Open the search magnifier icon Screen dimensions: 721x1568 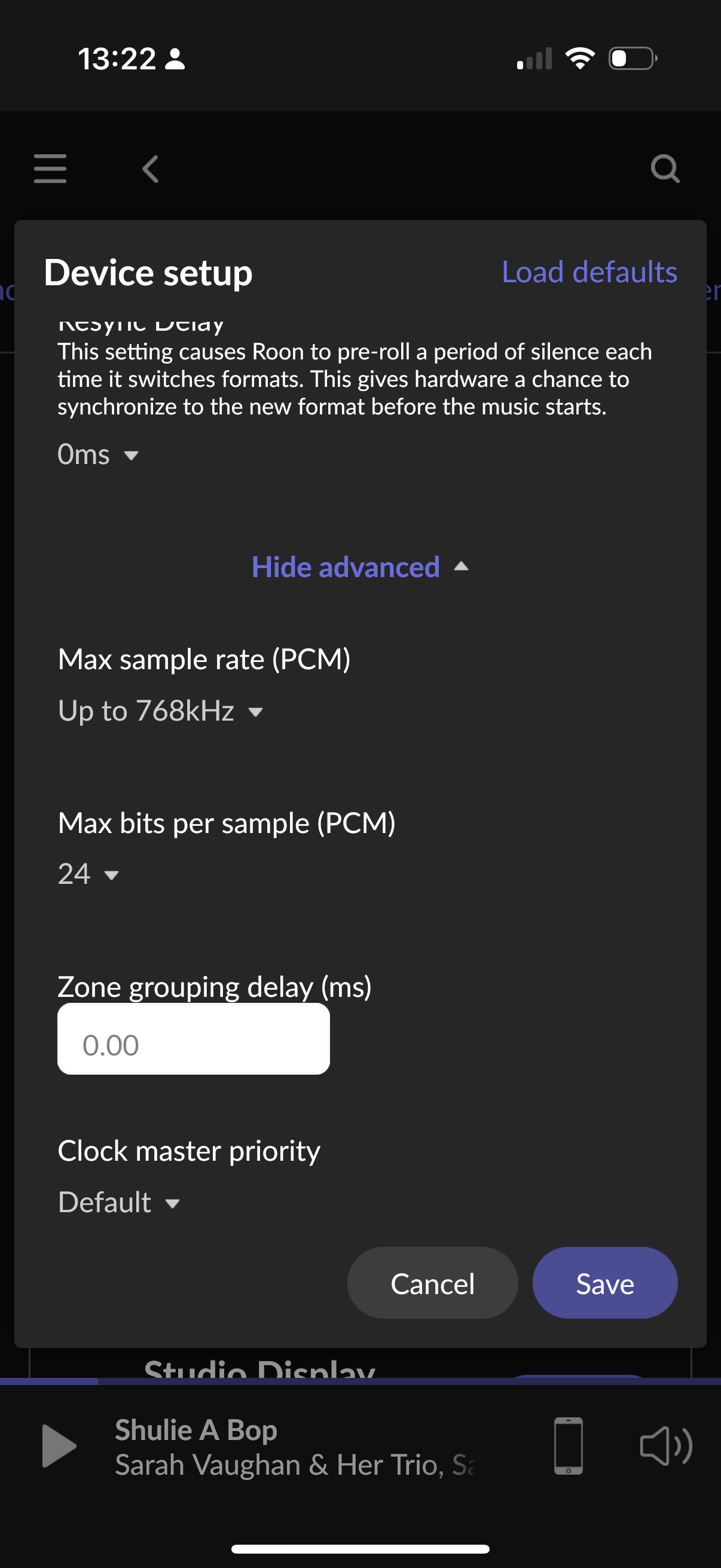pos(664,169)
